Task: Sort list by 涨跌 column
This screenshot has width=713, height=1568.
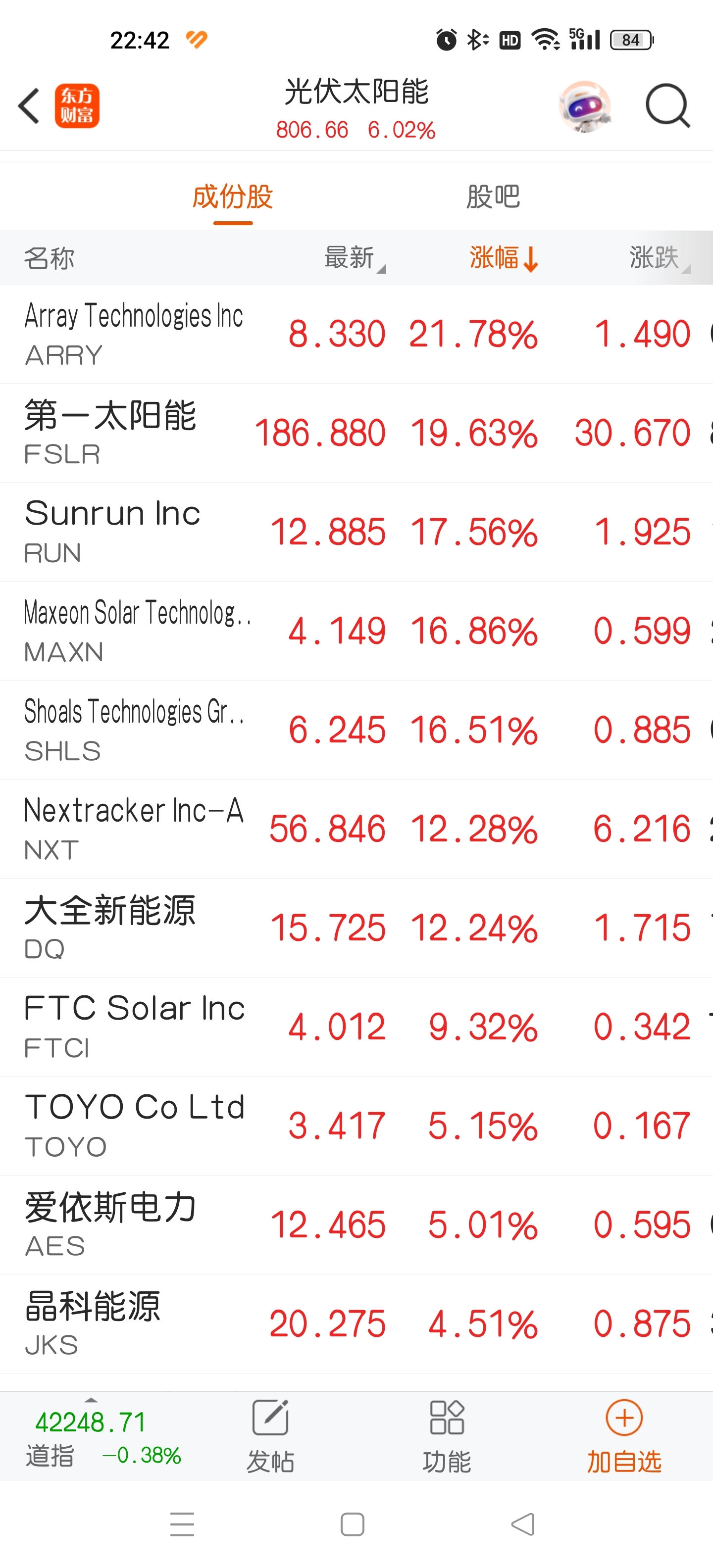Action: (x=660, y=258)
